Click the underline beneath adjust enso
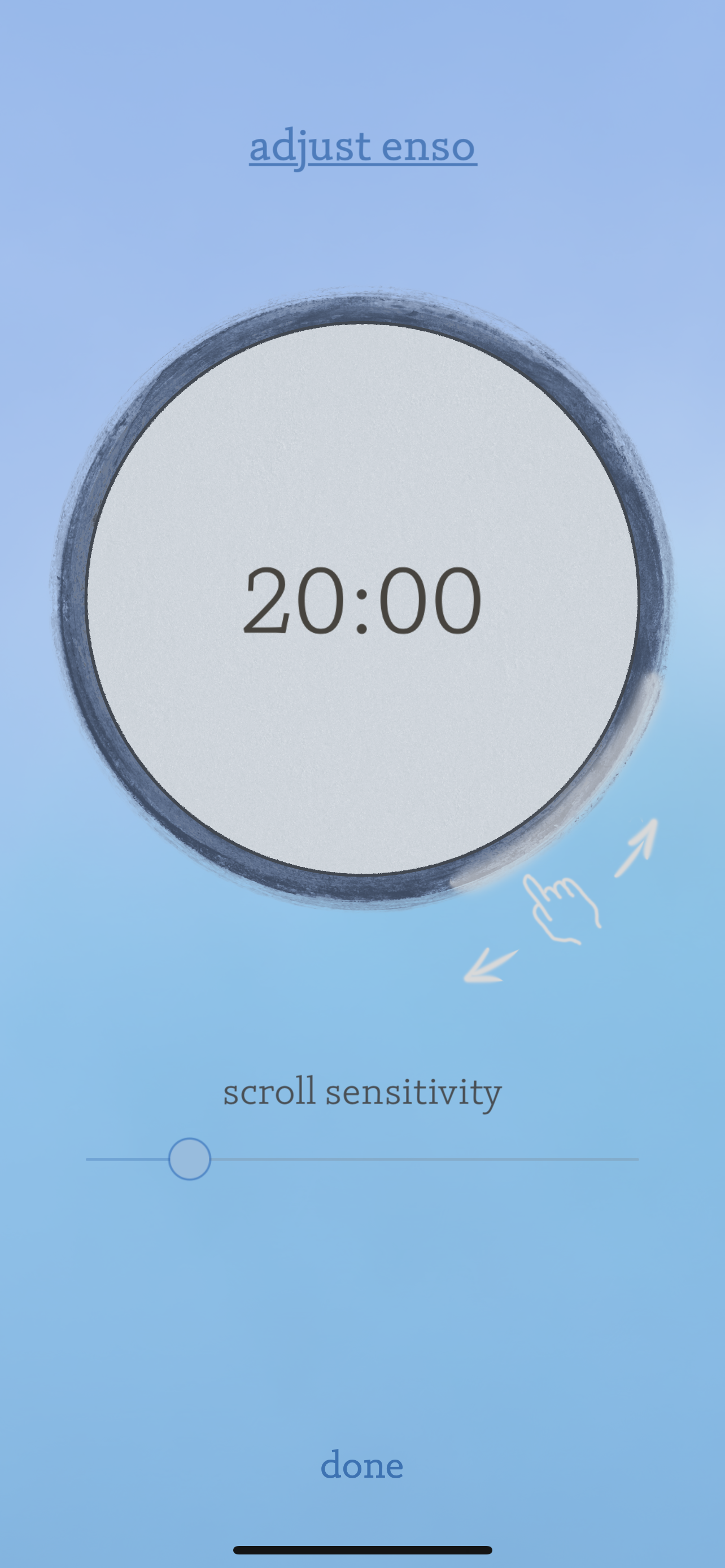The height and width of the screenshot is (1568, 725). pyautogui.click(x=362, y=165)
